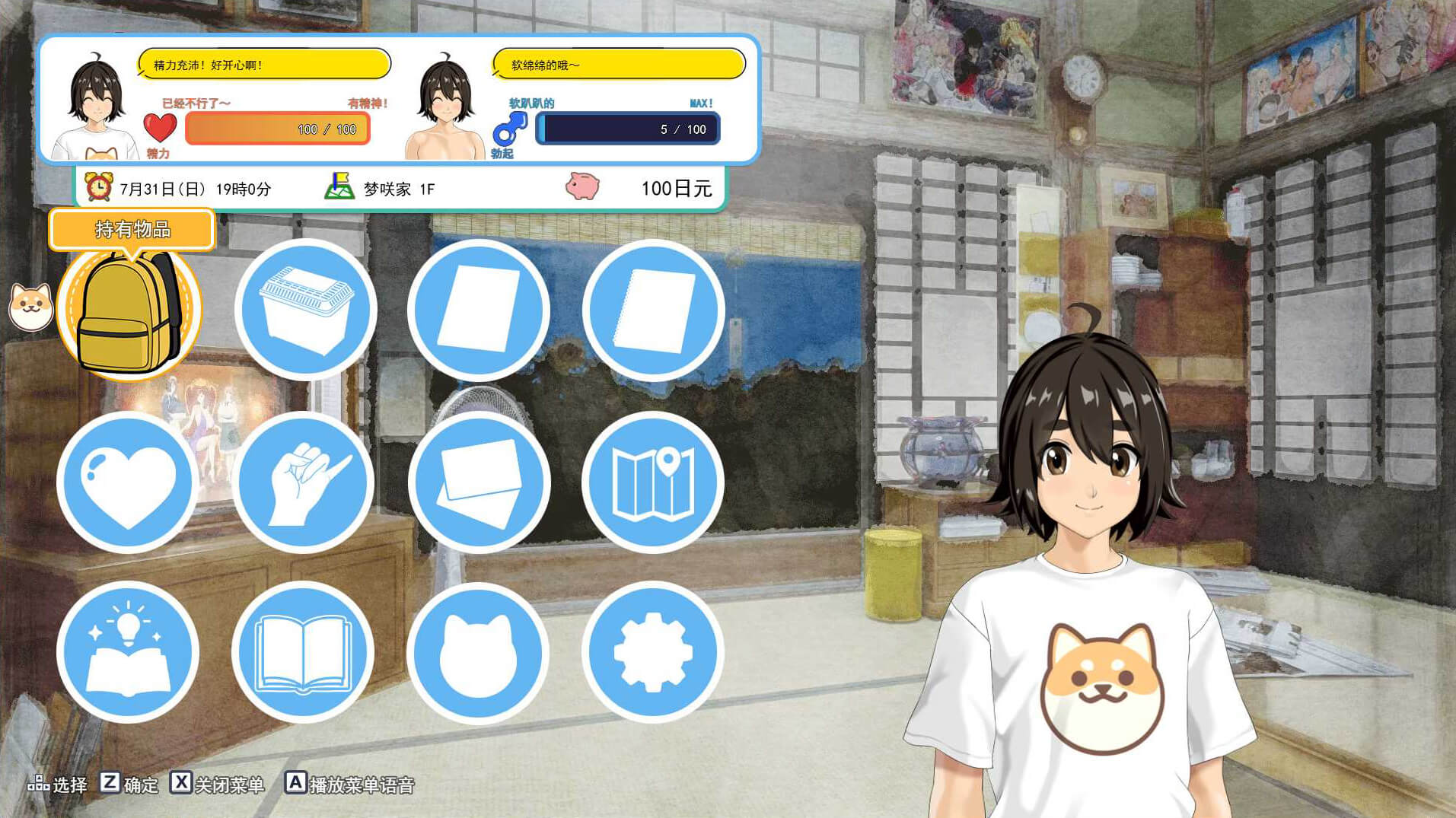Open the gear settings icon

(653, 653)
